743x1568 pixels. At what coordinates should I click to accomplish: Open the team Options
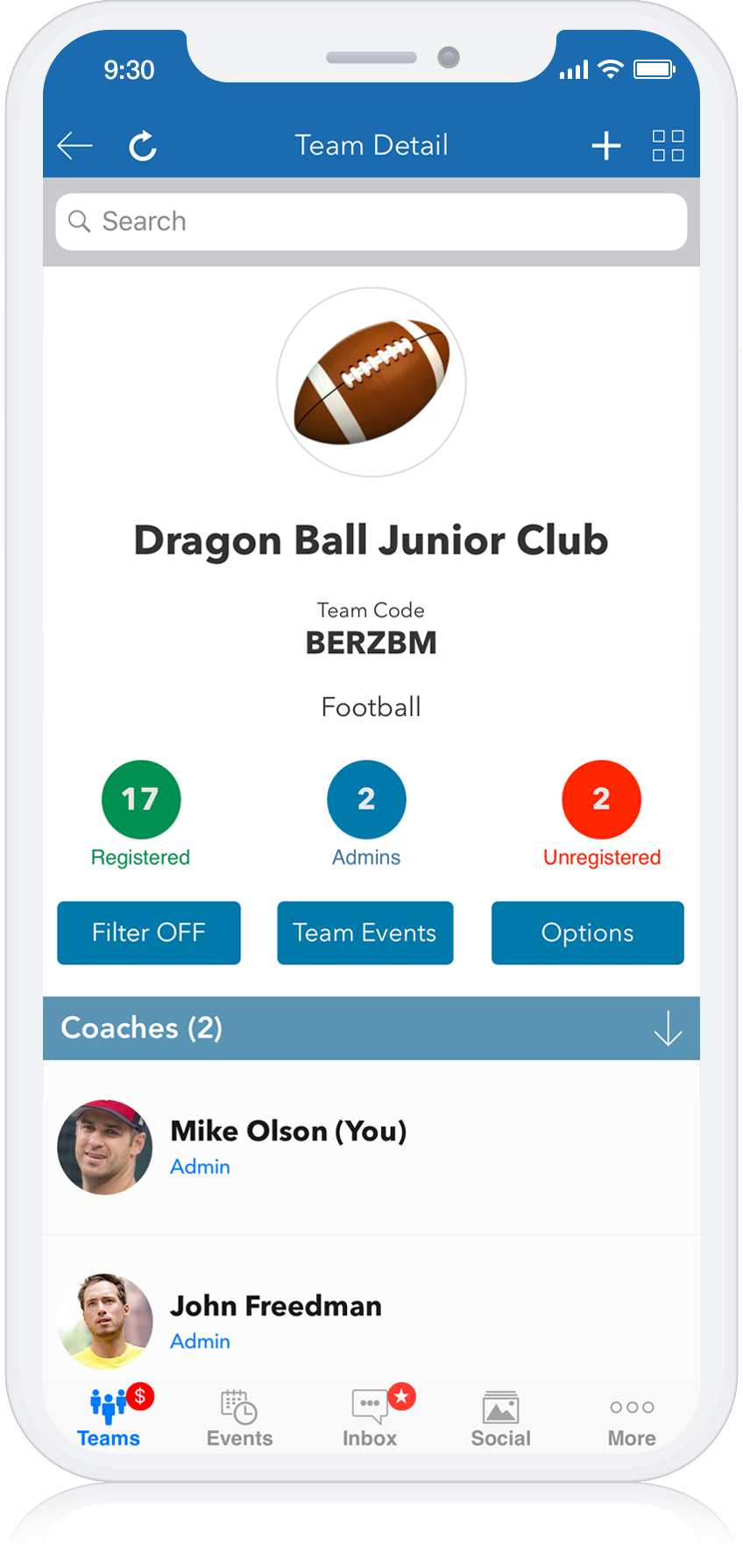[x=587, y=933]
